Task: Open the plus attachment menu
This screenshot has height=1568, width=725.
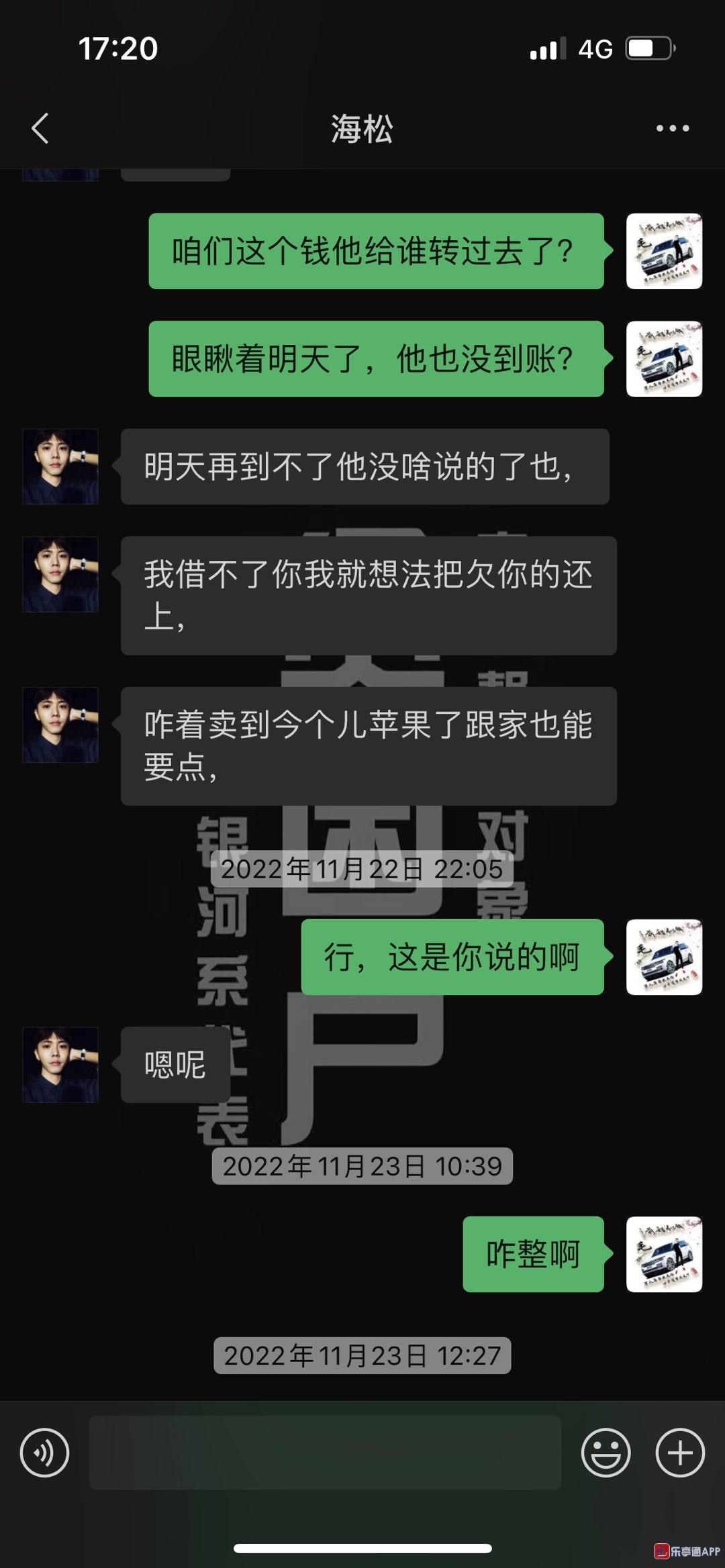Action: pos(680,1453)
